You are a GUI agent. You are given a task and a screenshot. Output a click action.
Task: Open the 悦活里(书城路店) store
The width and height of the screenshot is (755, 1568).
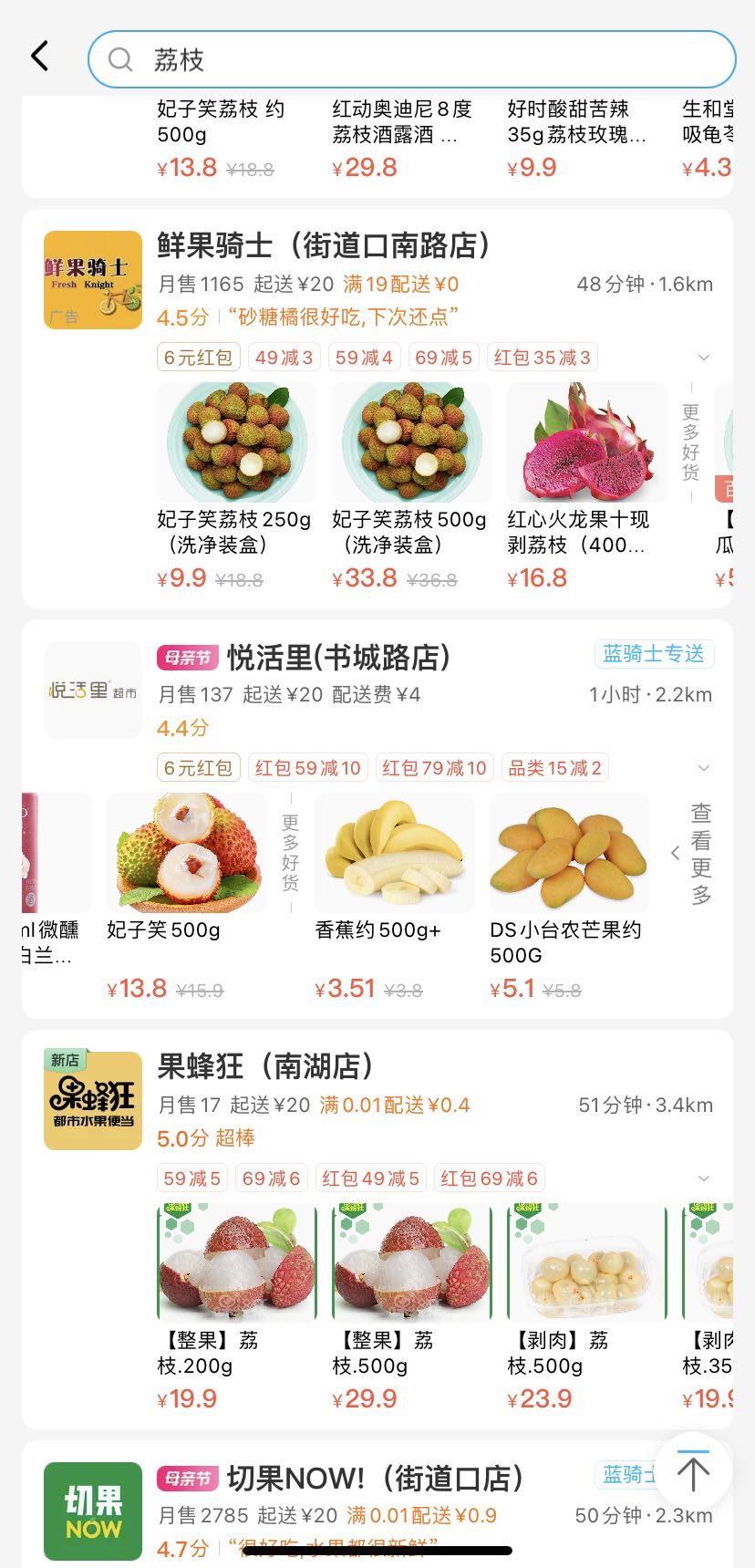click(x=339, y=657)
